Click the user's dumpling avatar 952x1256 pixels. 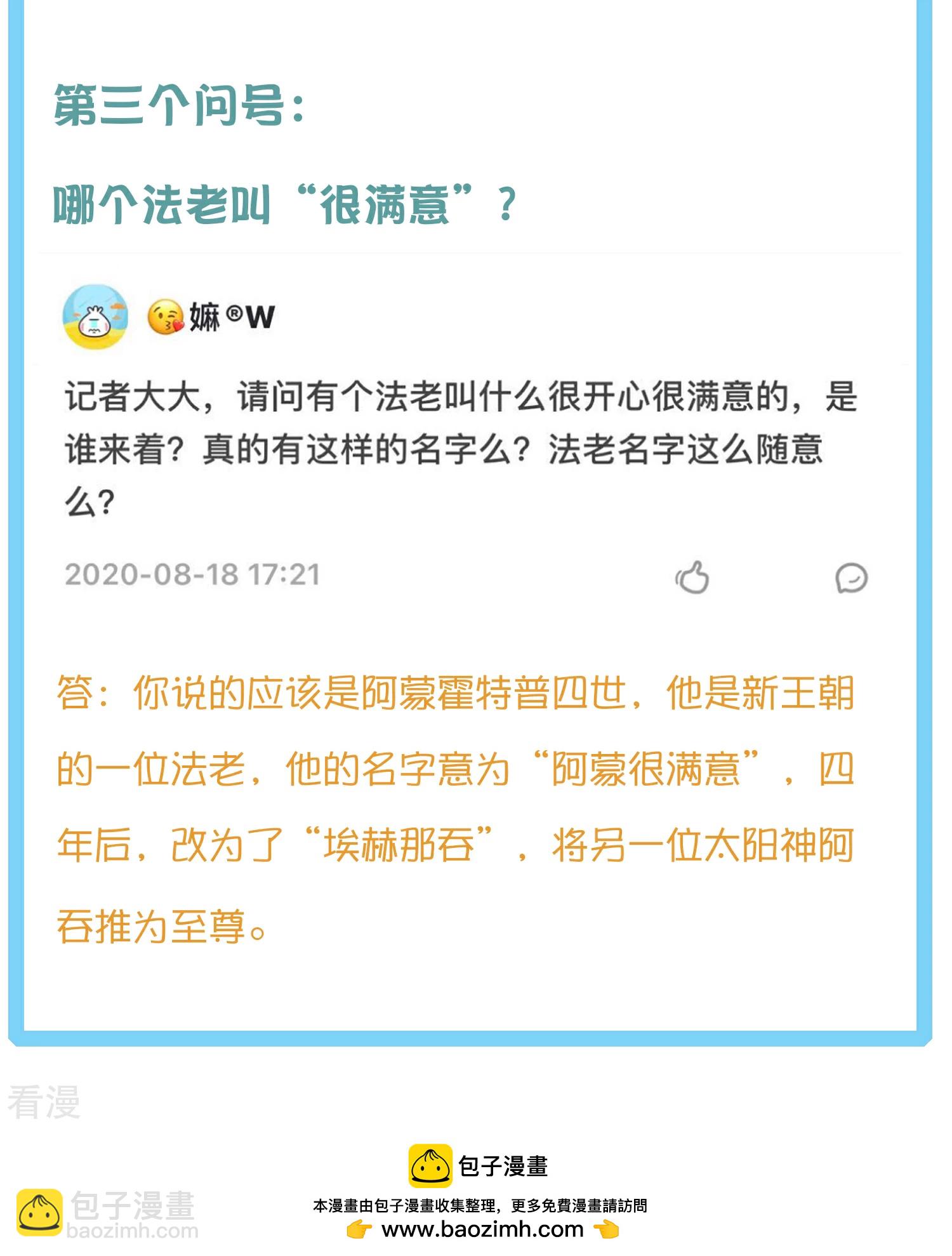tap(96, 317)
